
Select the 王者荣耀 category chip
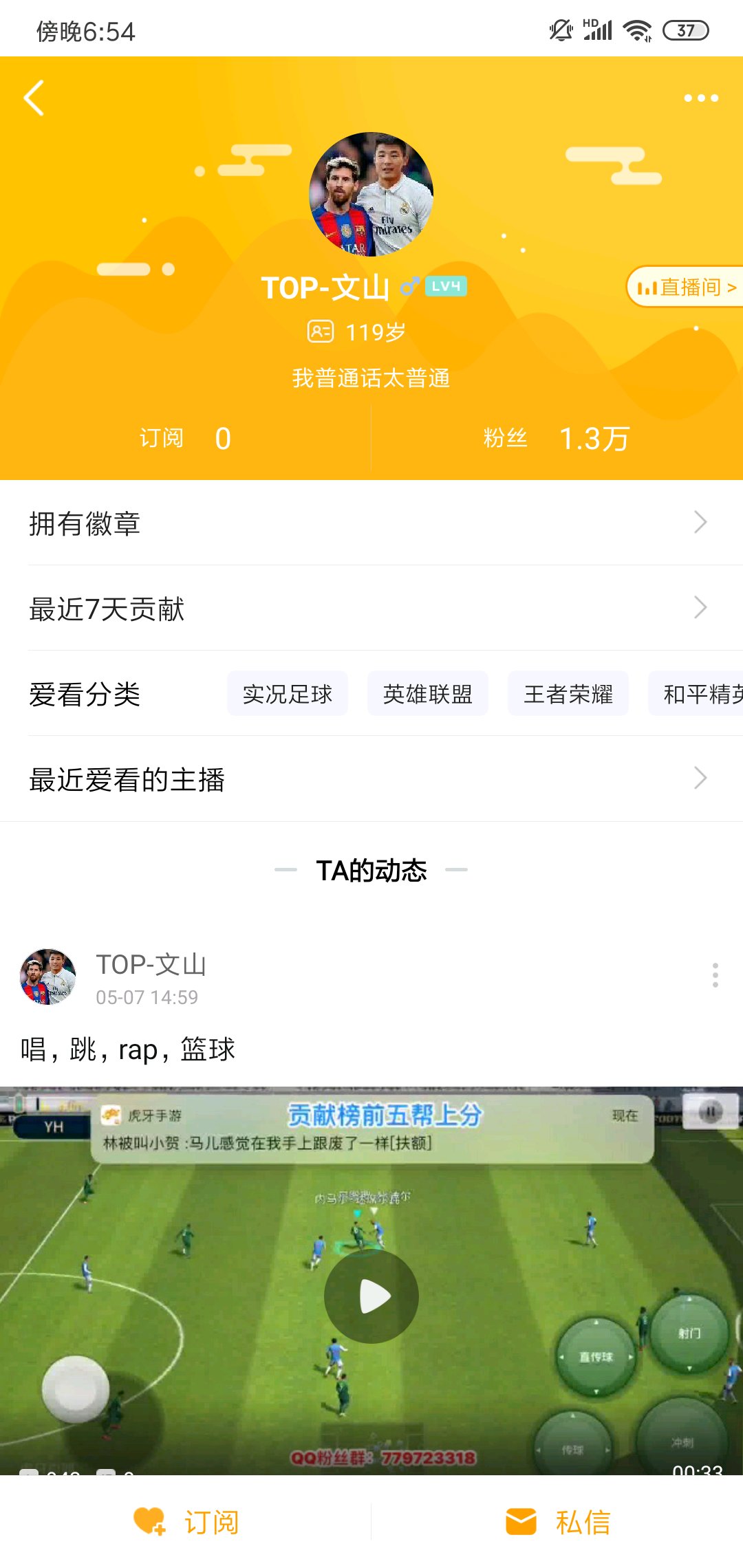(568, 694)
